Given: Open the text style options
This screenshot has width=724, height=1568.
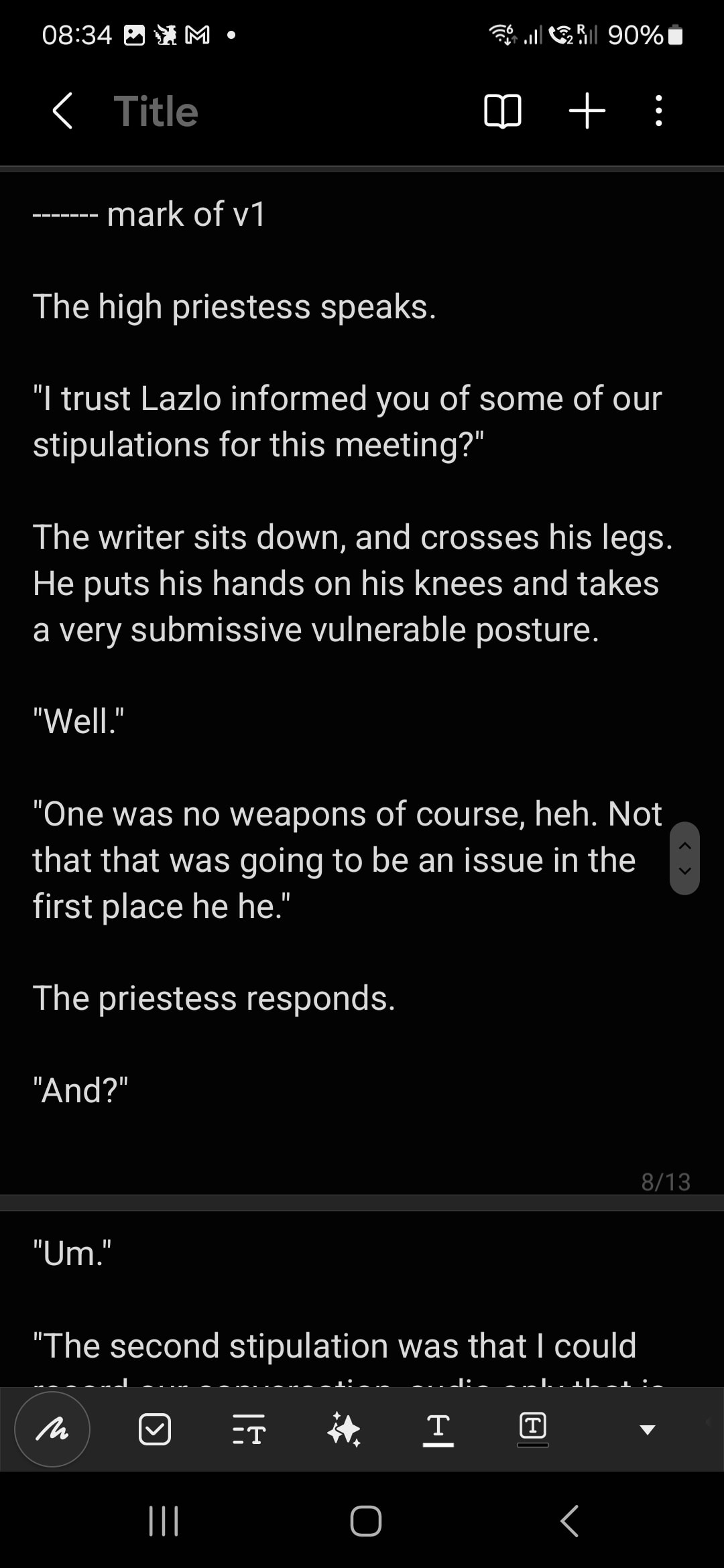Looking at the screenshot, I should click(249, 1429).
